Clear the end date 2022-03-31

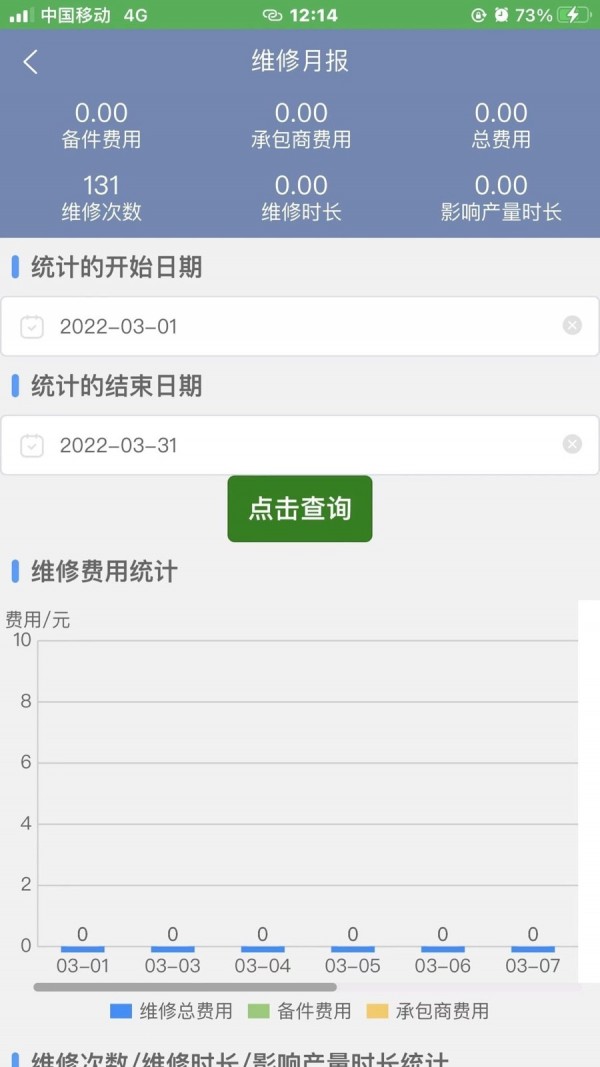(572, 444)
